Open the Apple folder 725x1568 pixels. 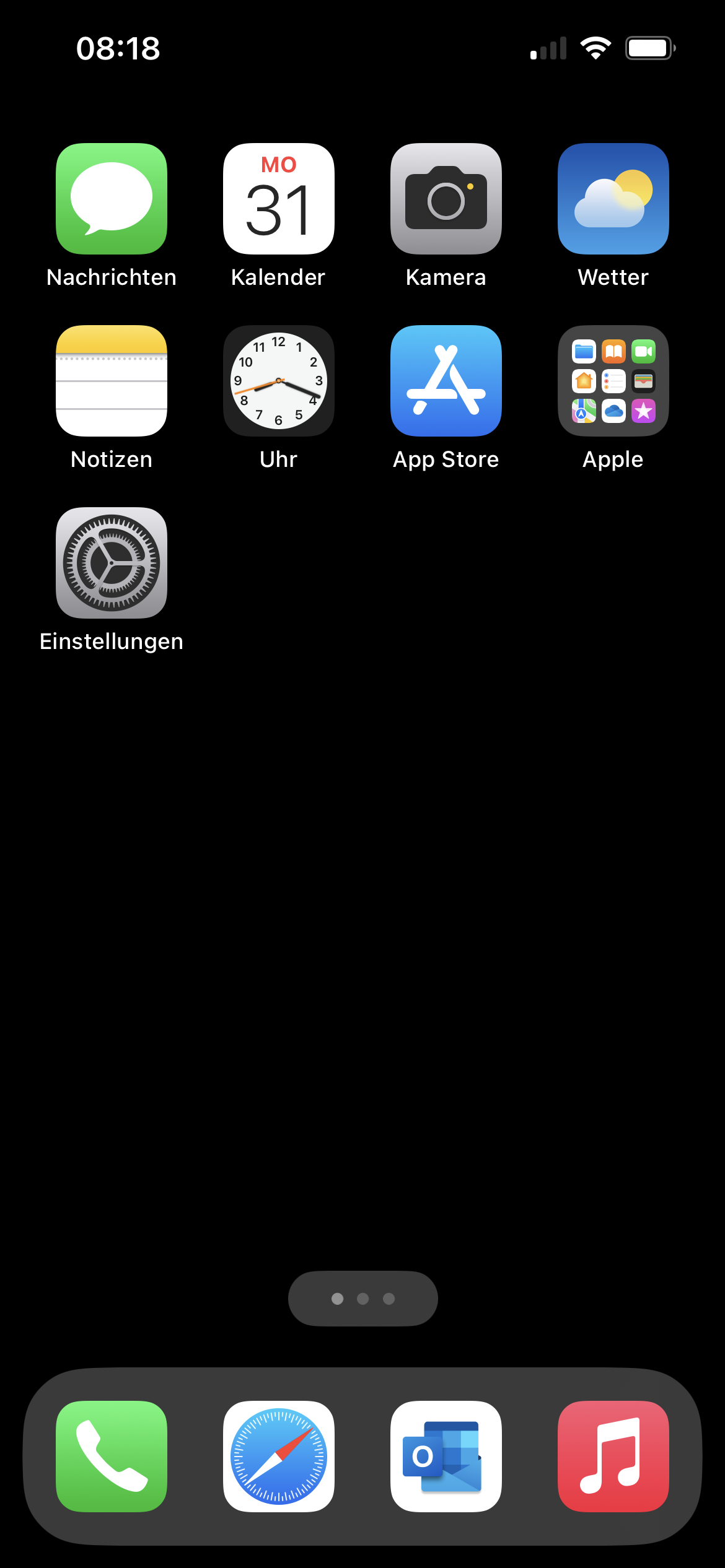coord(613,381)
